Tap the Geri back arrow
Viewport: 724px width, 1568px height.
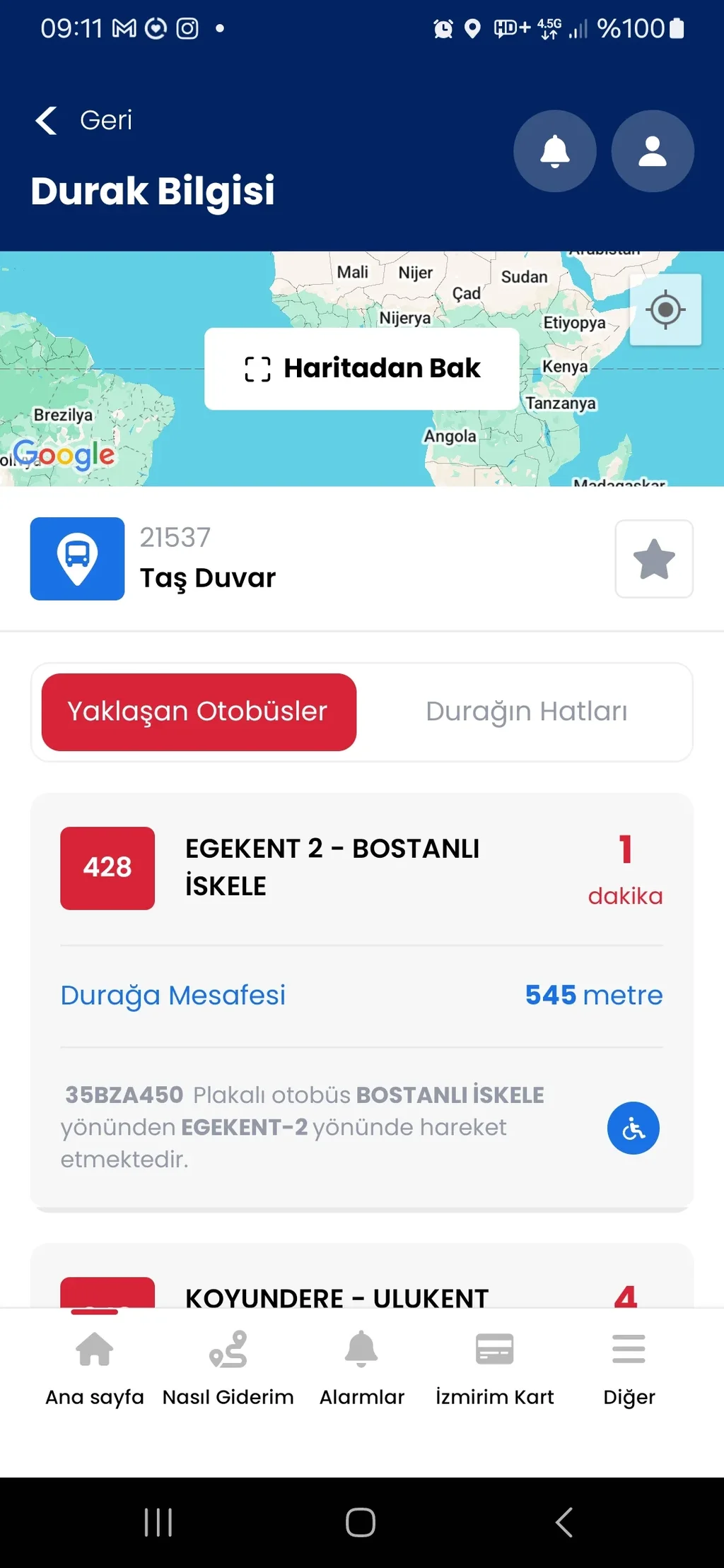pos(45,119)
